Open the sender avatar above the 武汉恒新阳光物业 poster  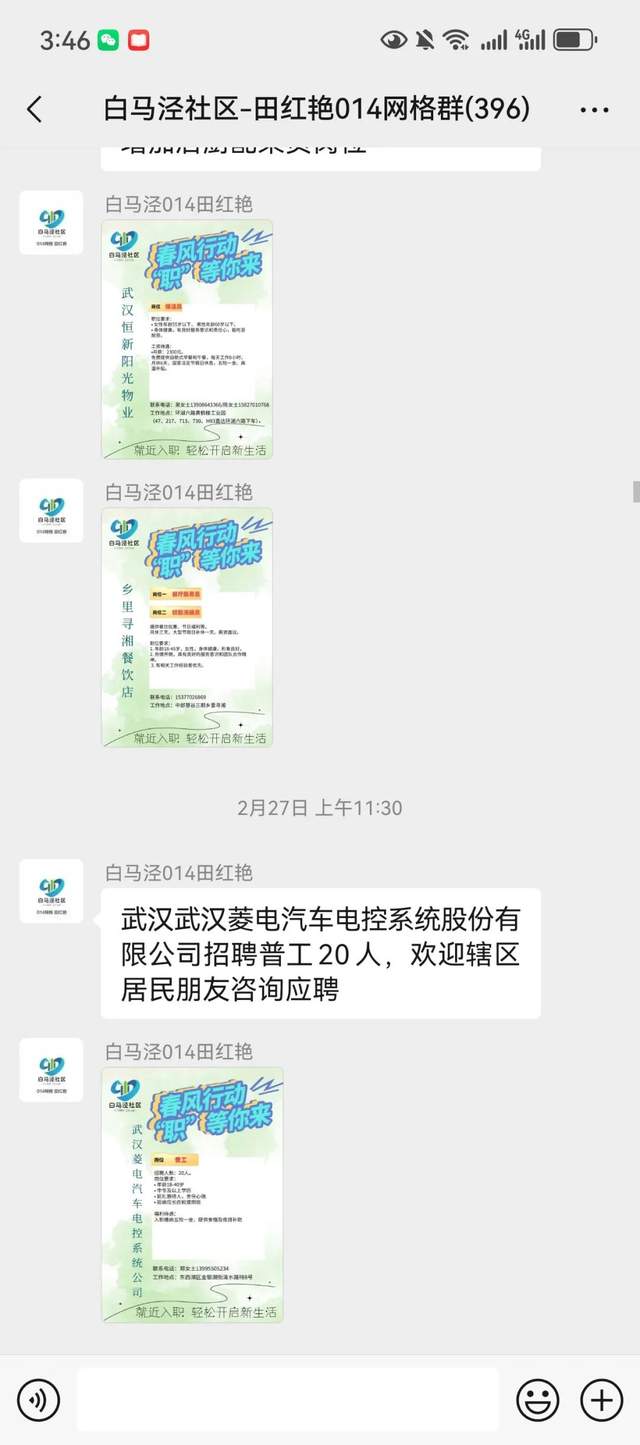pyautogui.click(x=51, y=222)
